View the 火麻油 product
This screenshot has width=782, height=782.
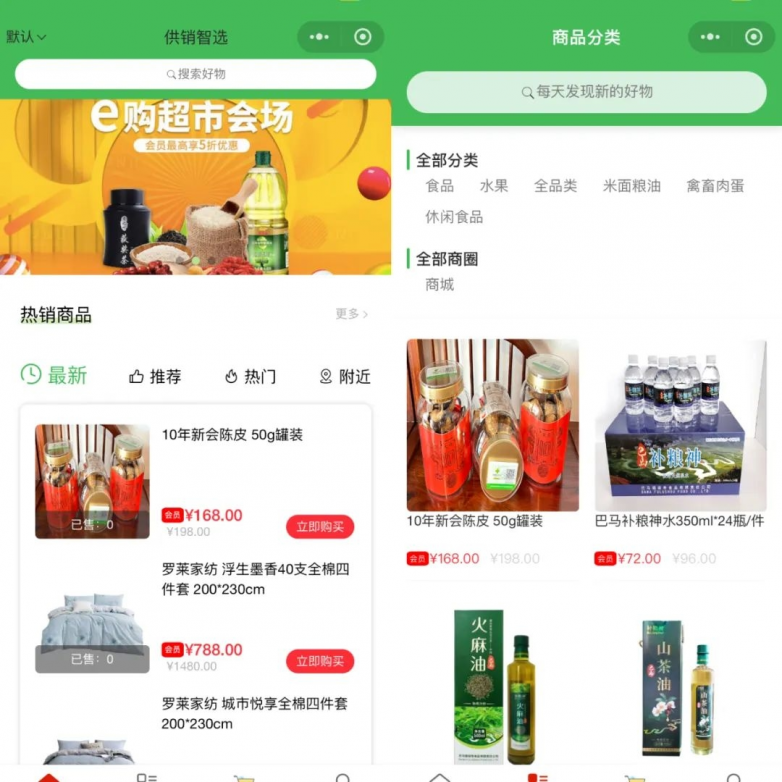click(492, 685)
